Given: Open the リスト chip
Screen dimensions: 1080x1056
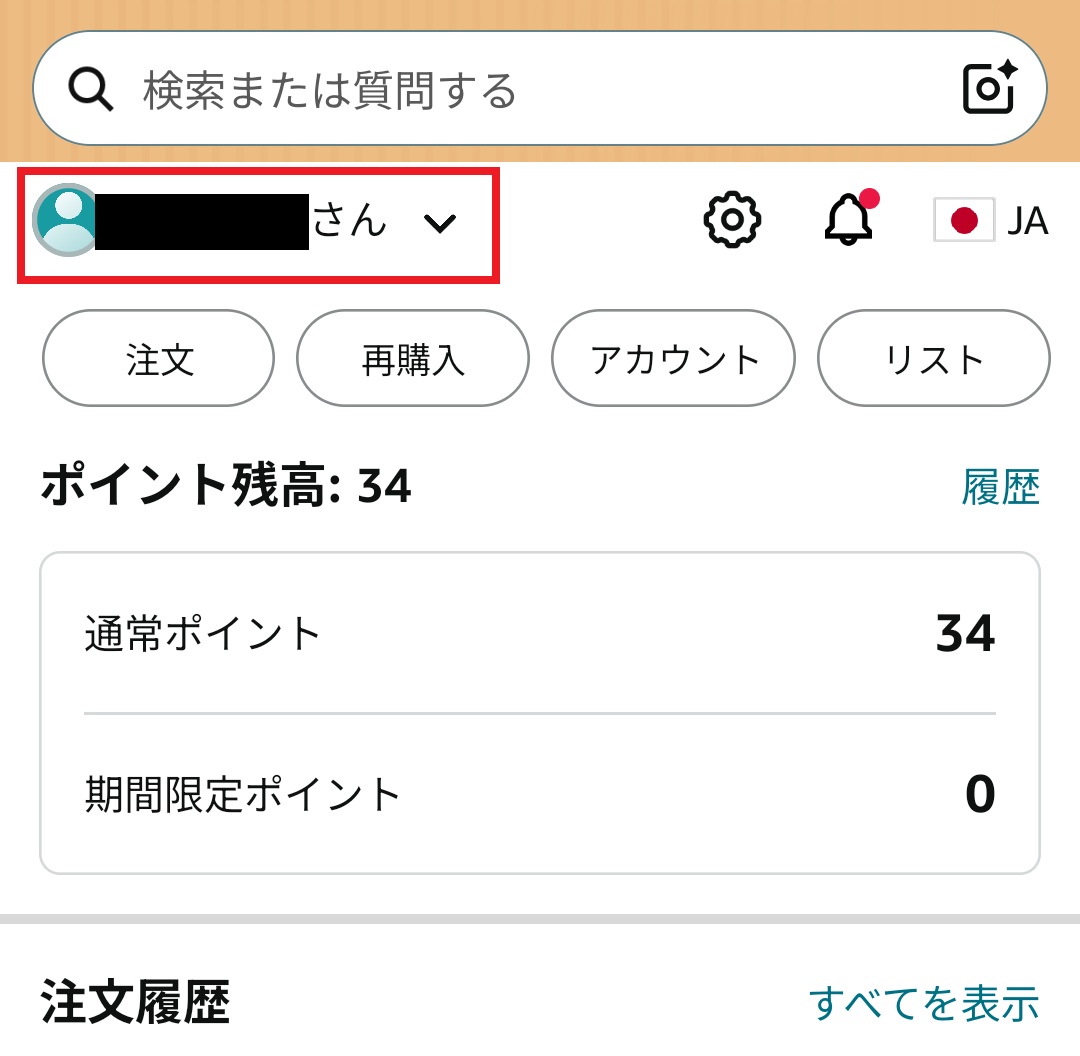Looking at the screenshot, I should point(934,359).
